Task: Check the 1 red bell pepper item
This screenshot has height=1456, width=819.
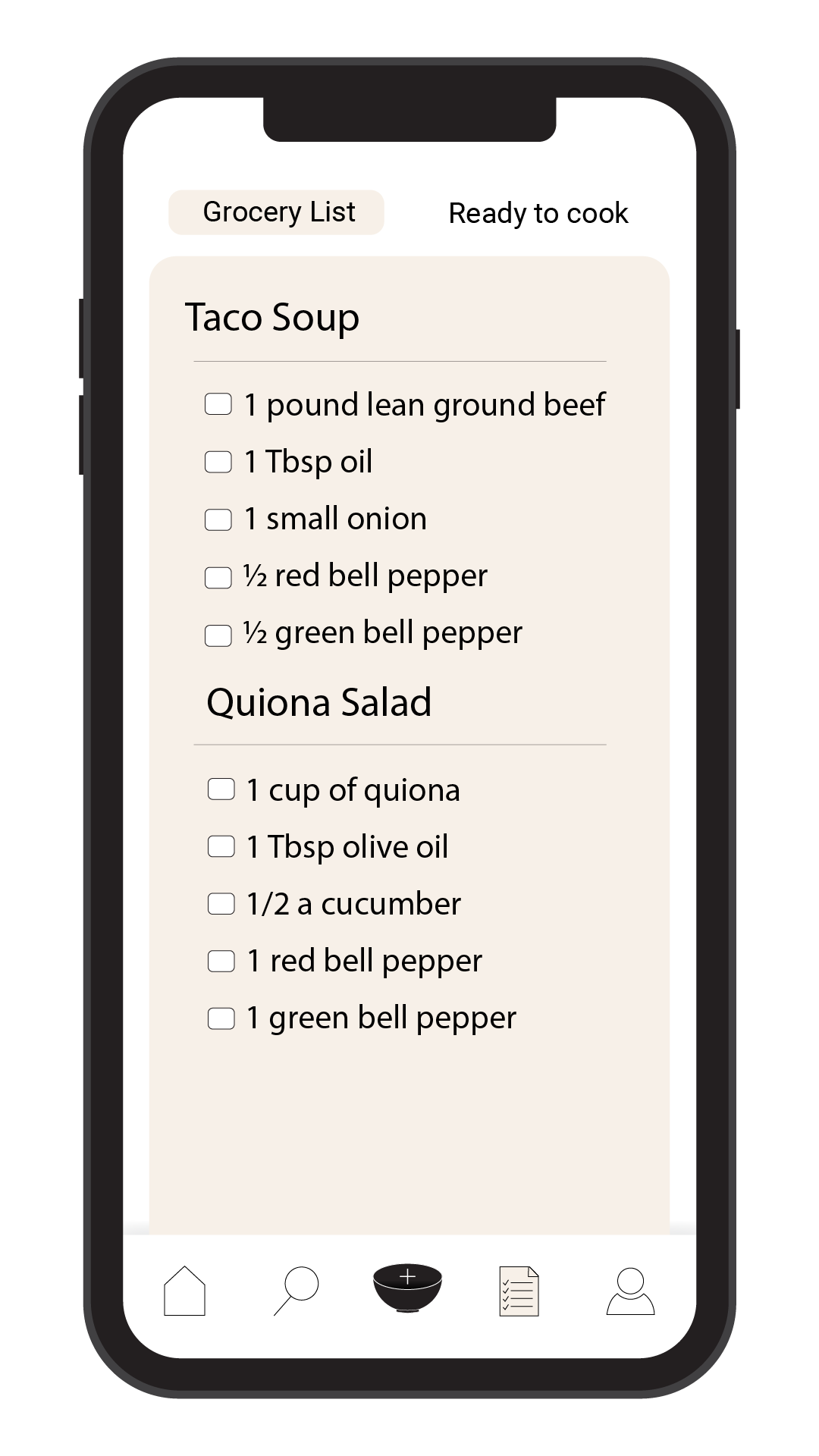Action: coord(221,961)
